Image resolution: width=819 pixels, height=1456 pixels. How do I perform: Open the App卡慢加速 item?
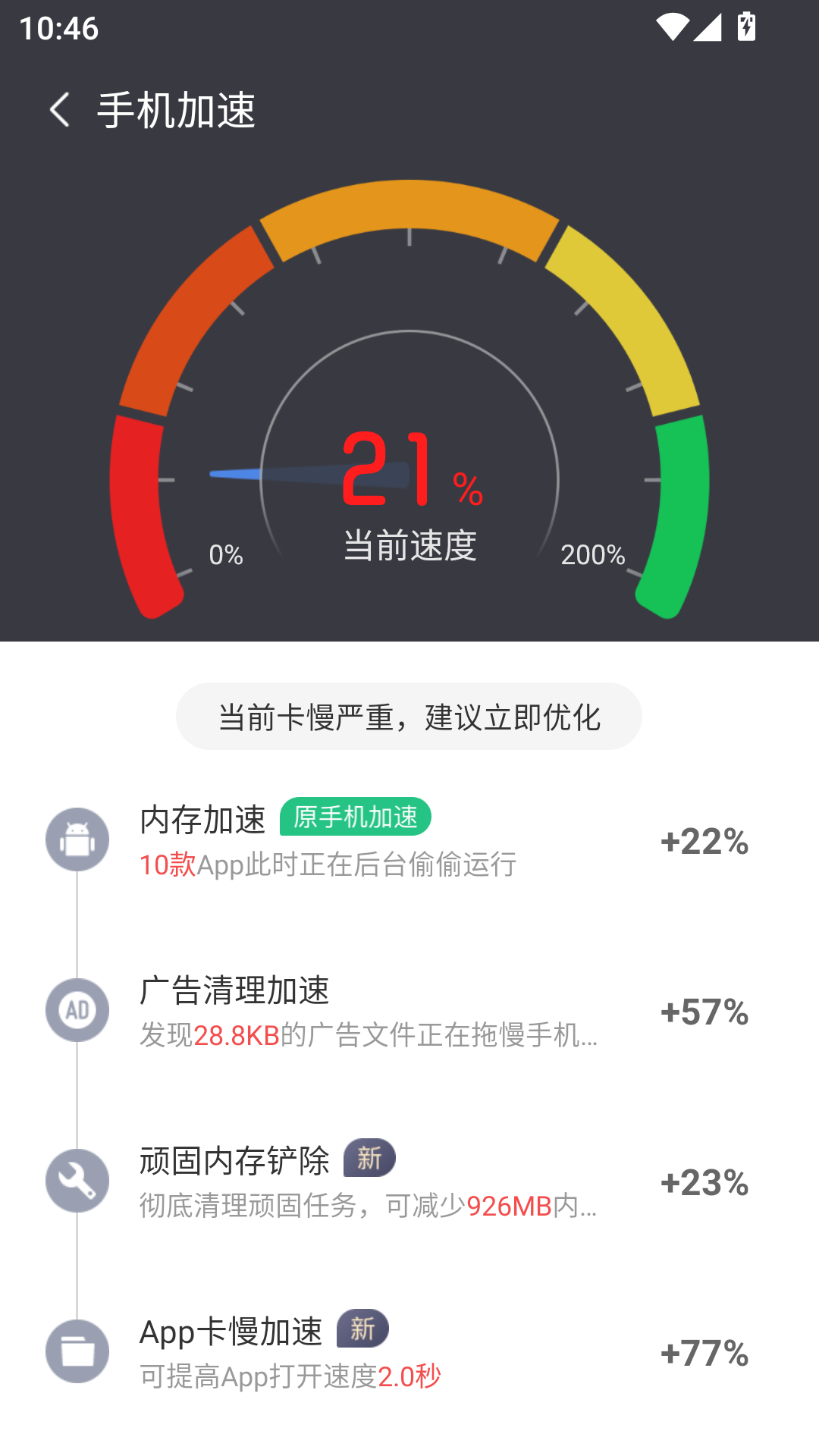[x=409, y=1350]
